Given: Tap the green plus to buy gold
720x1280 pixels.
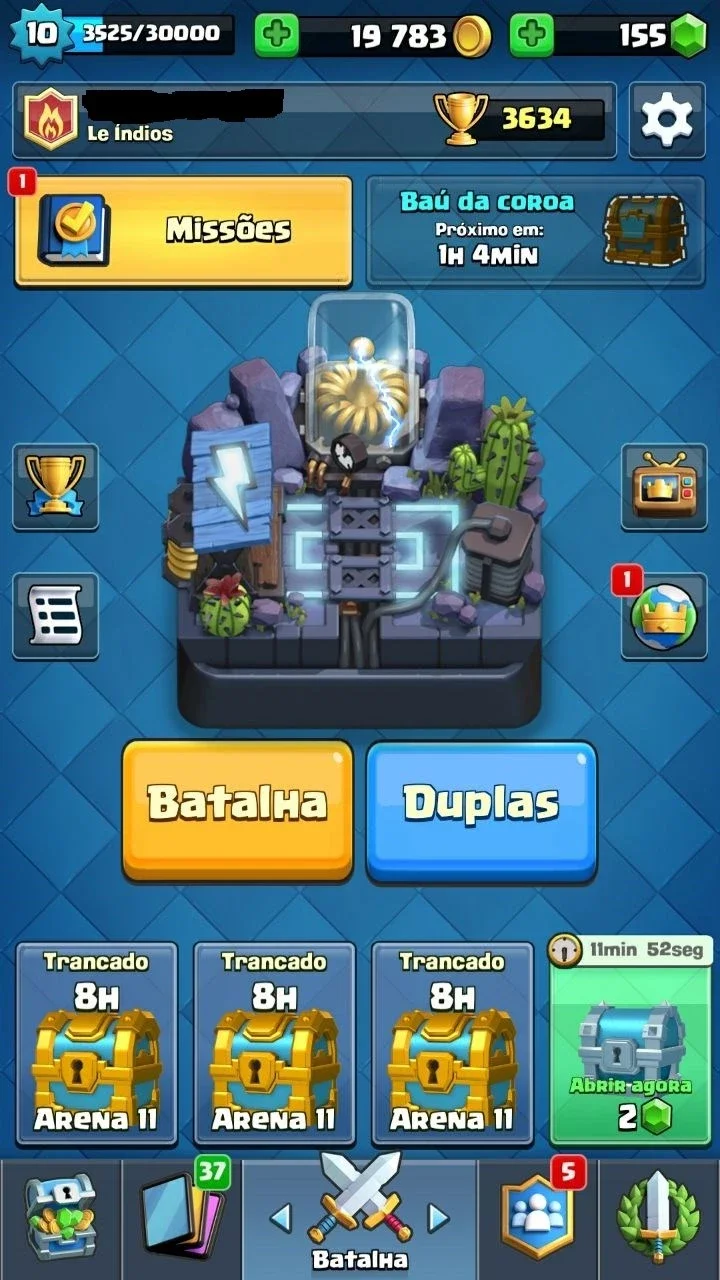Looking at the screenshot, I should 277,36.
